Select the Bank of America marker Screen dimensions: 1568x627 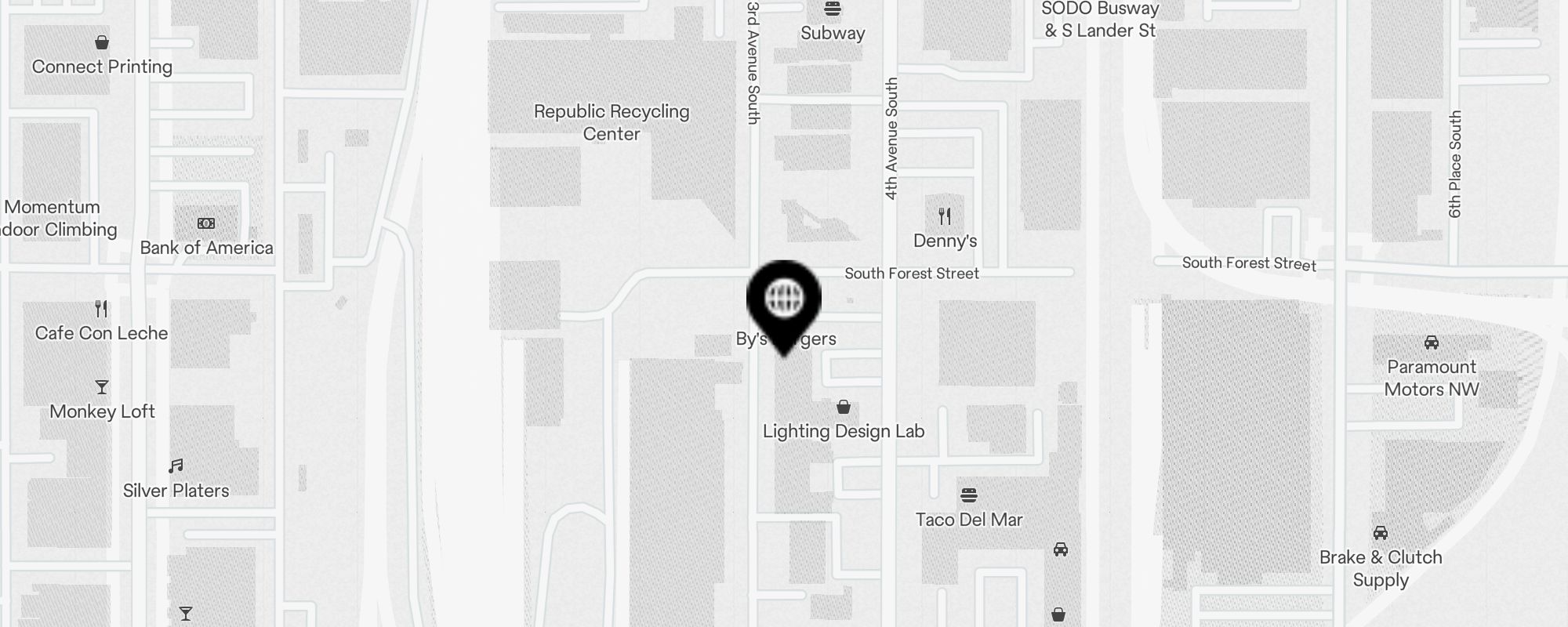(x=206, y=223)
